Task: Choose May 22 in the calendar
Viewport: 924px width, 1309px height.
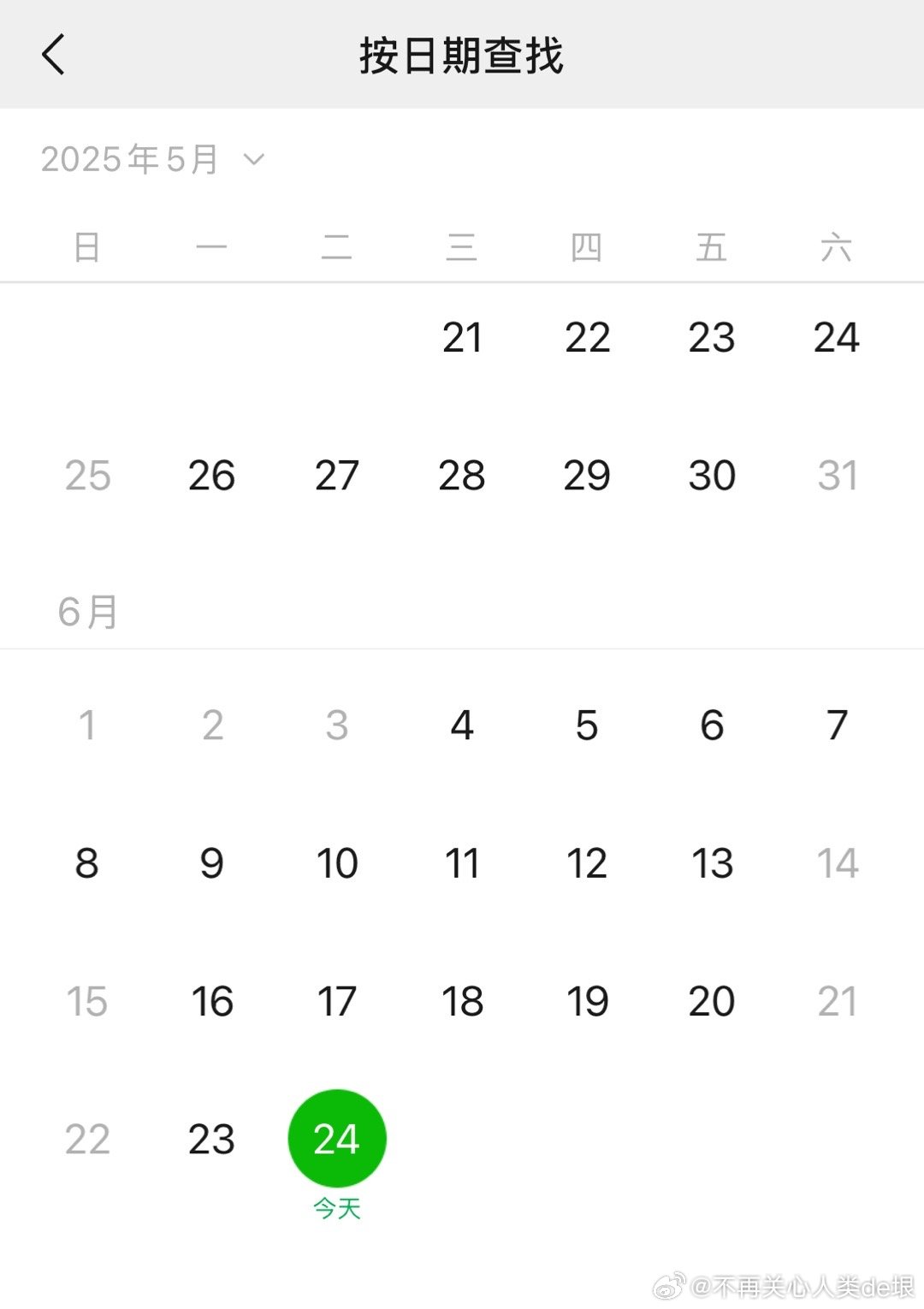Action: (x=587, y=337)
